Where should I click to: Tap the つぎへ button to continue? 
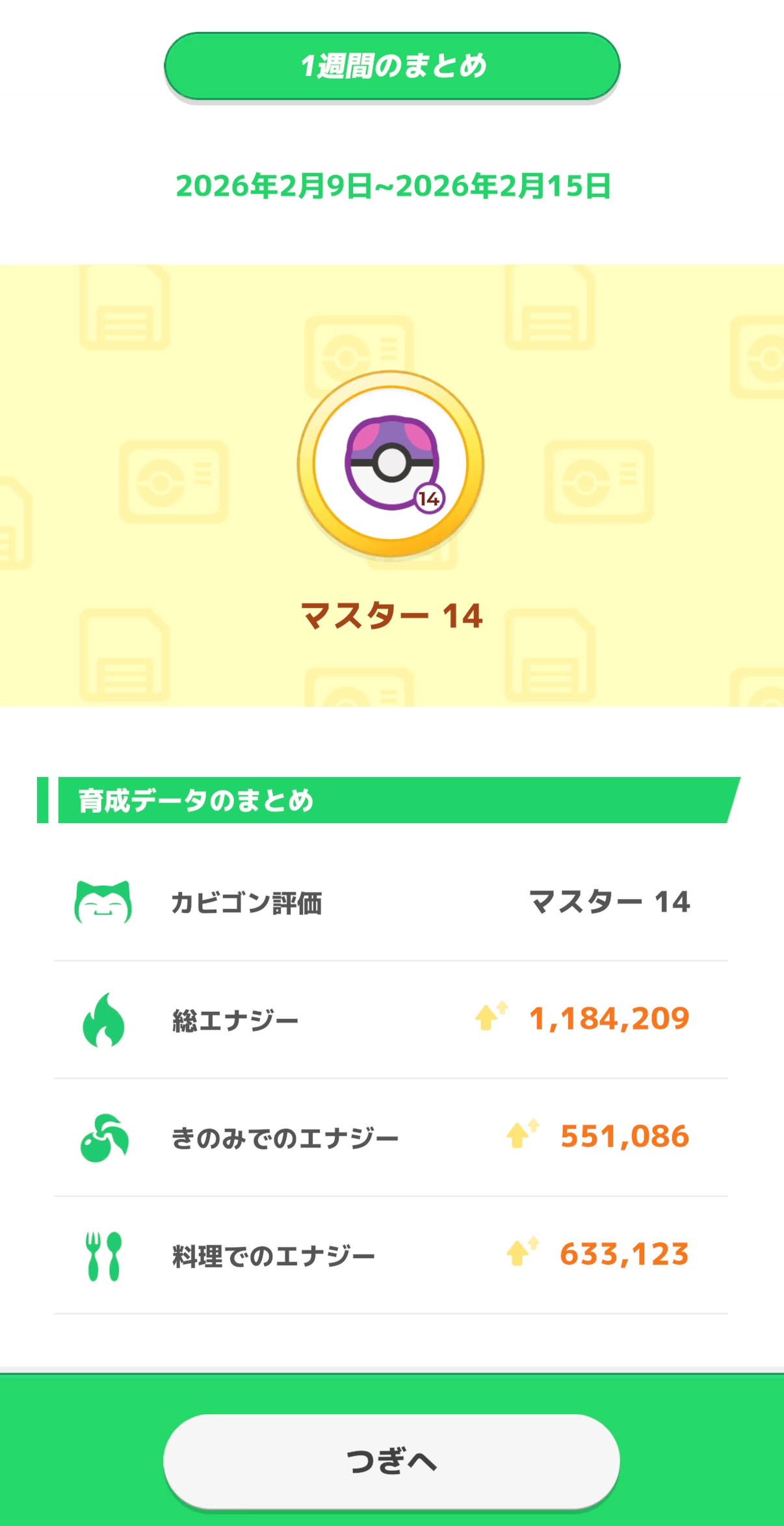click(x=391, y=1460)
